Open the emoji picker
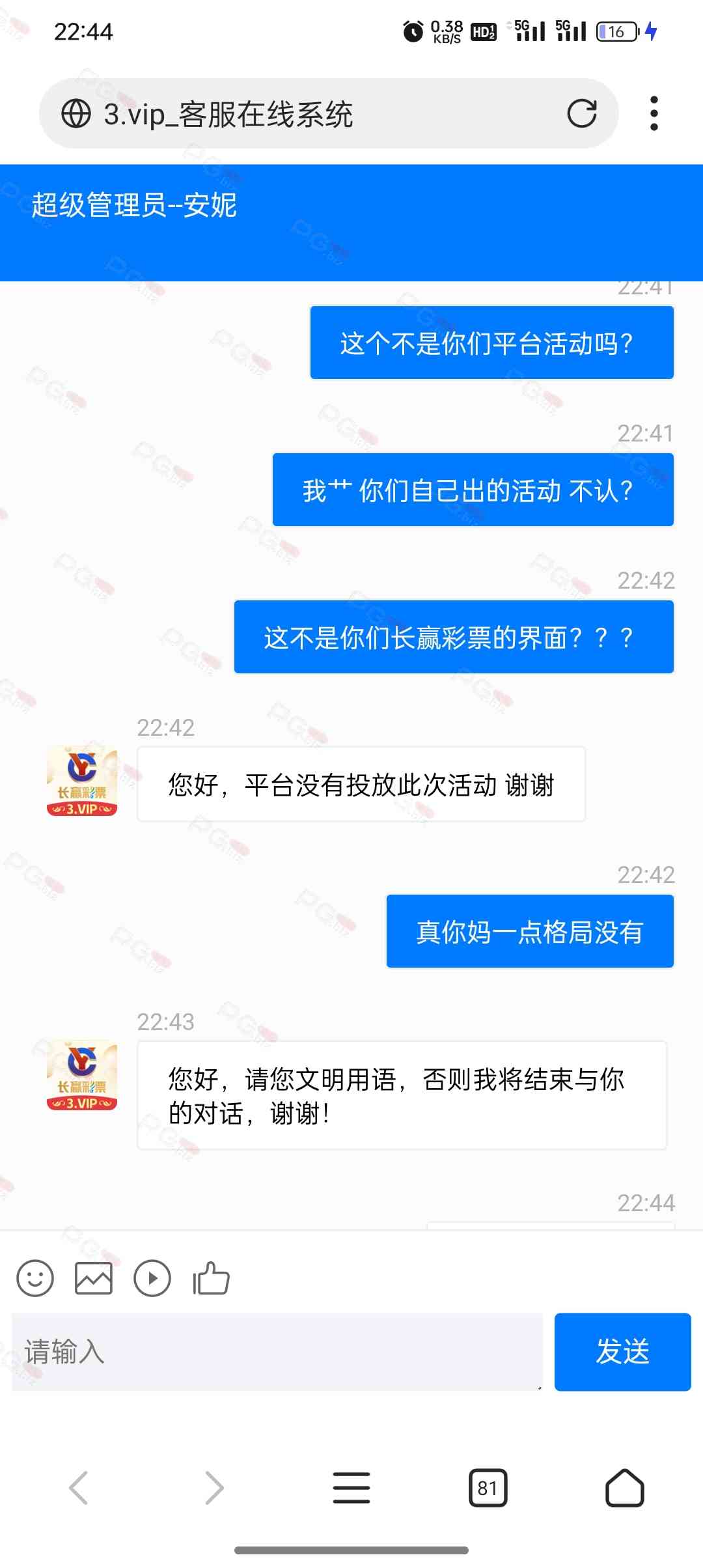This screenshot has width=703, height=1568. (35, 1278)
